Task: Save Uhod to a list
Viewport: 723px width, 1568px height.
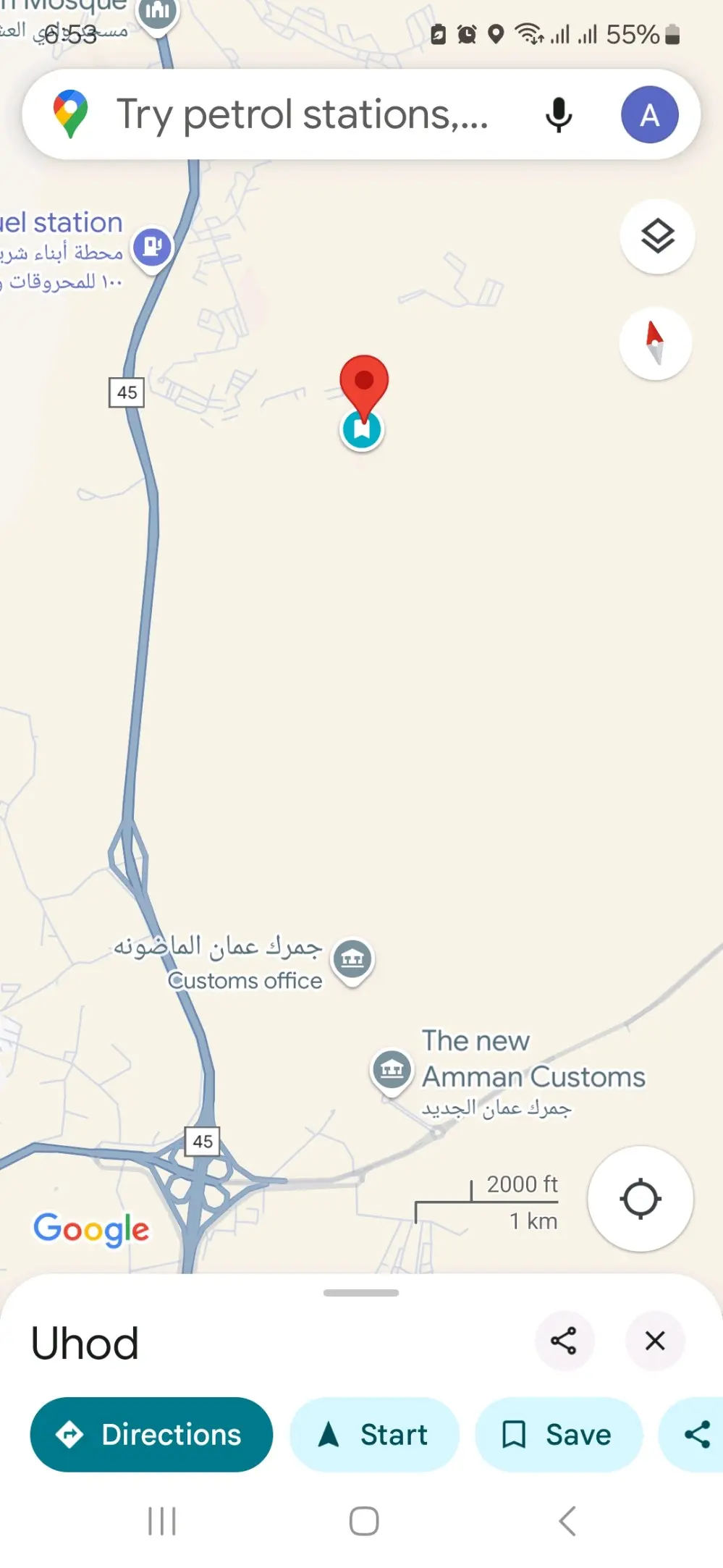Action: [x=558, y=1434]
